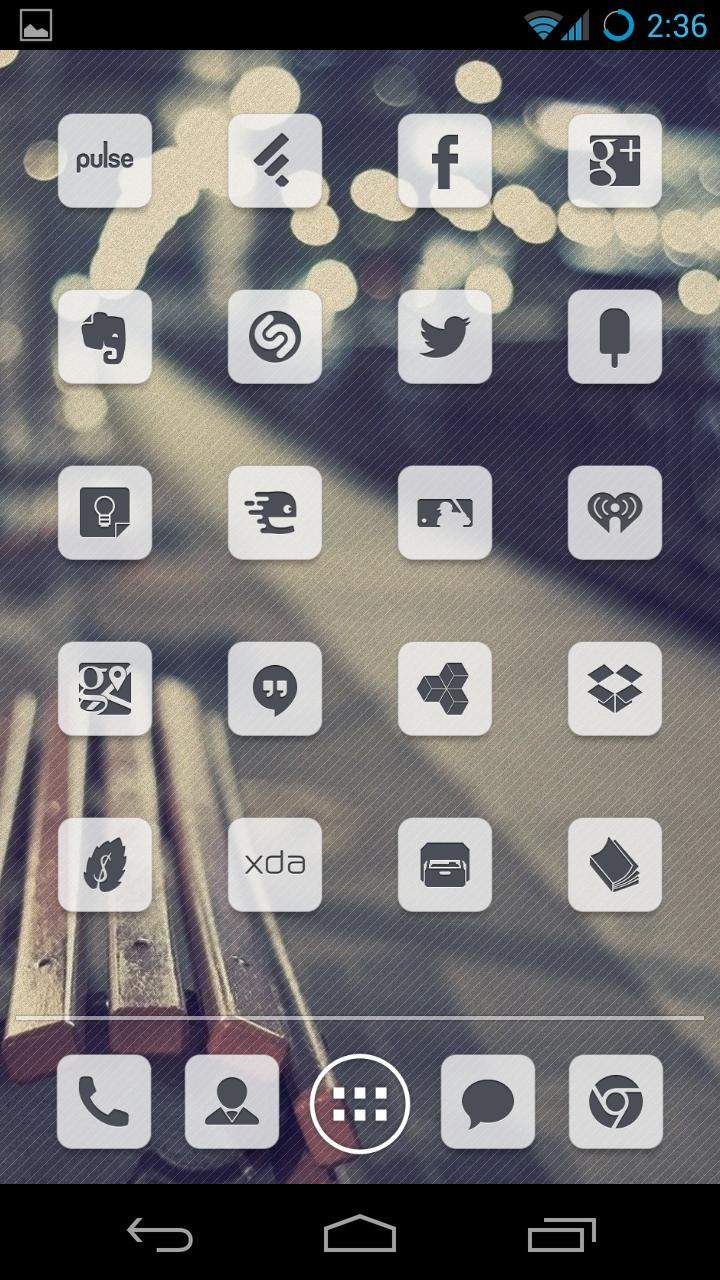Launch the MLB baseball app
The height and width of the screenshot is (1280, 720).
click(x=445, y=512)
